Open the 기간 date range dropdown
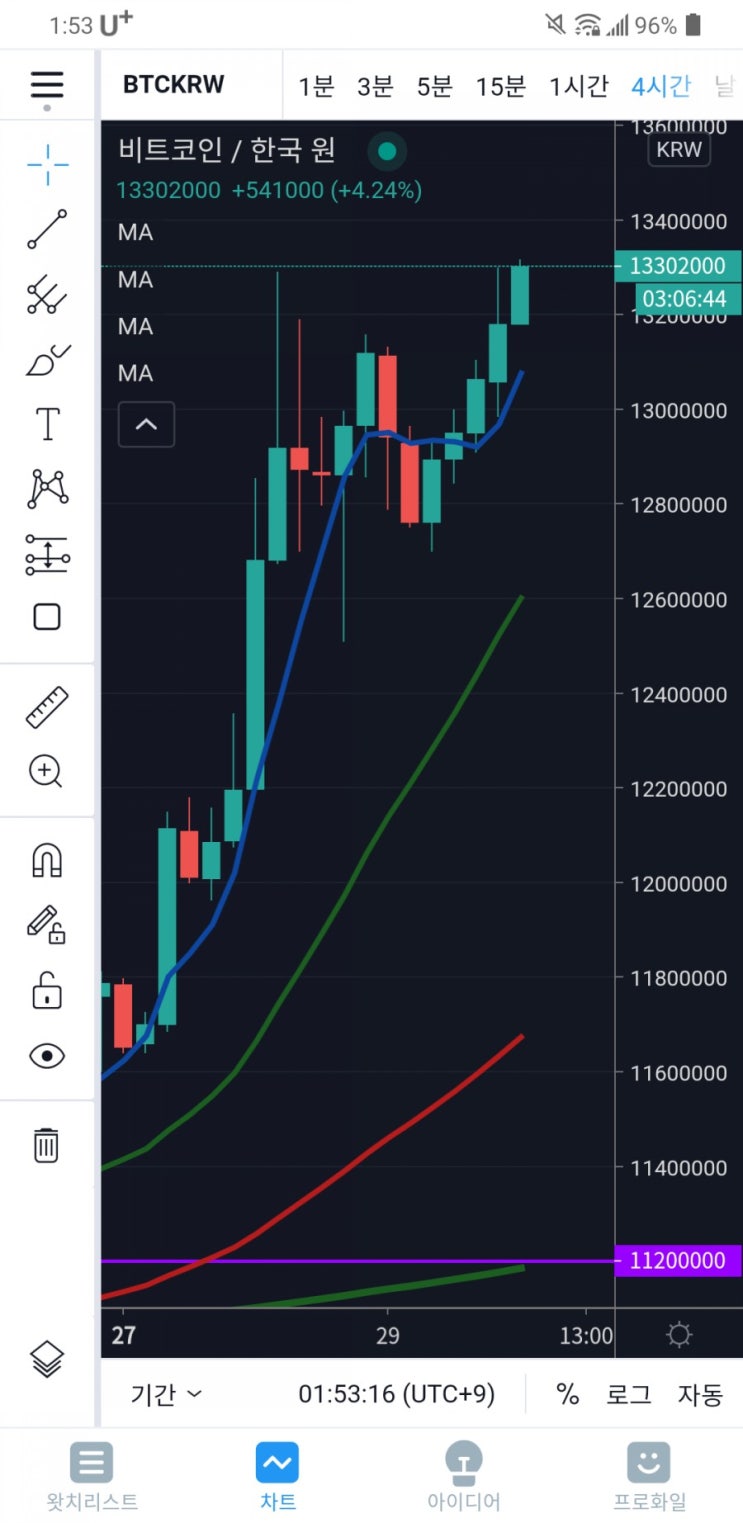Image resolution: width=743 pixels, height=1523 pixels. coord(166,1394)
